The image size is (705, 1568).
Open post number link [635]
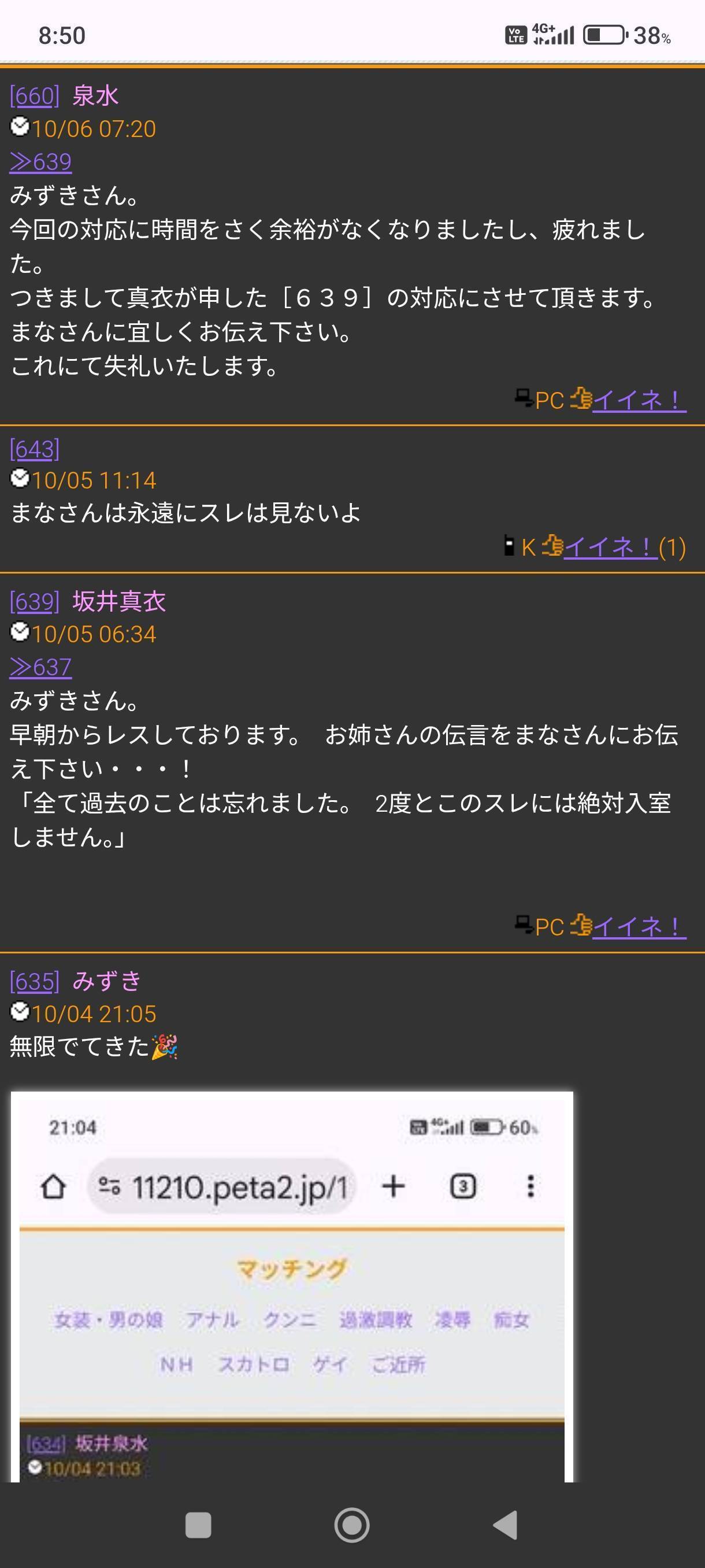[35, 981]
